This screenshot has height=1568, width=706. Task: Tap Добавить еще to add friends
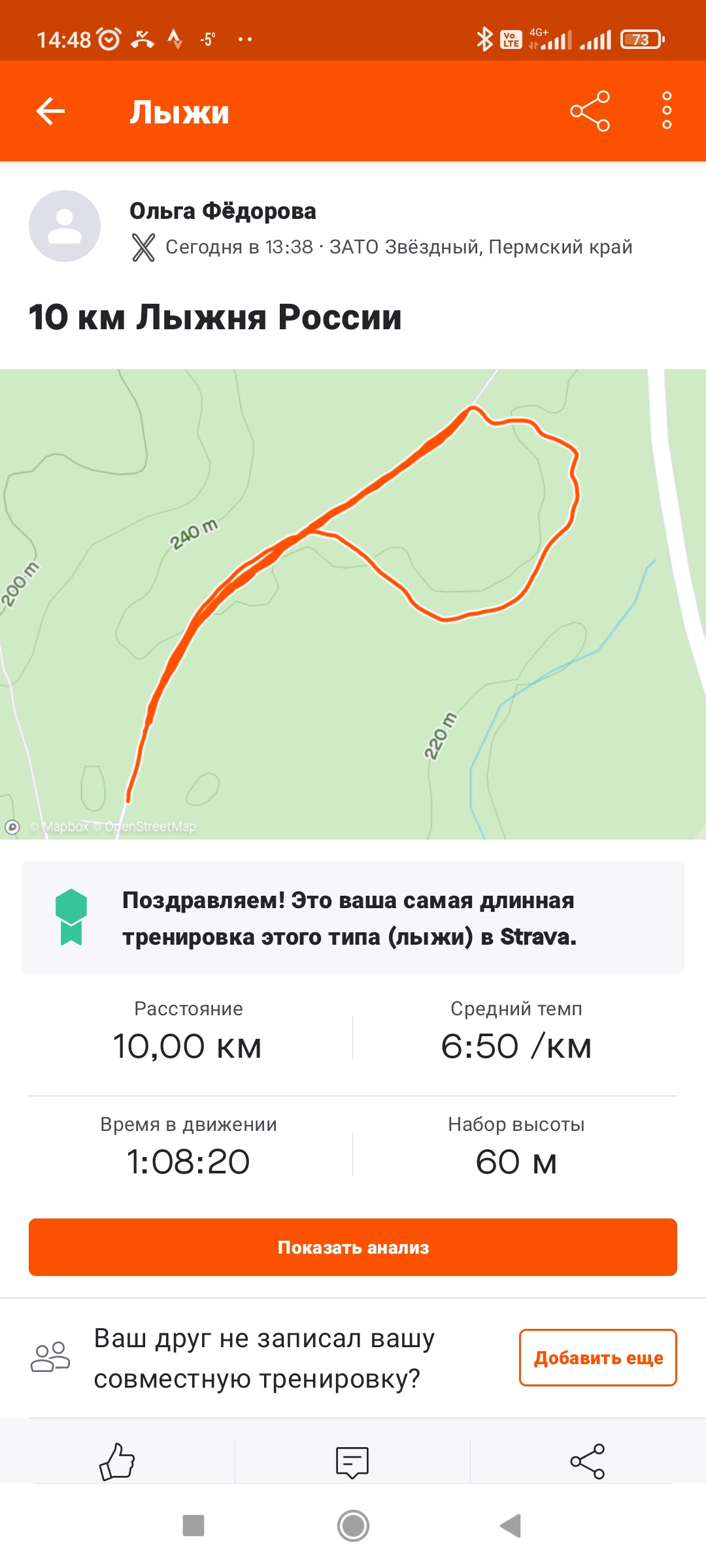[x=597, y=1358]
